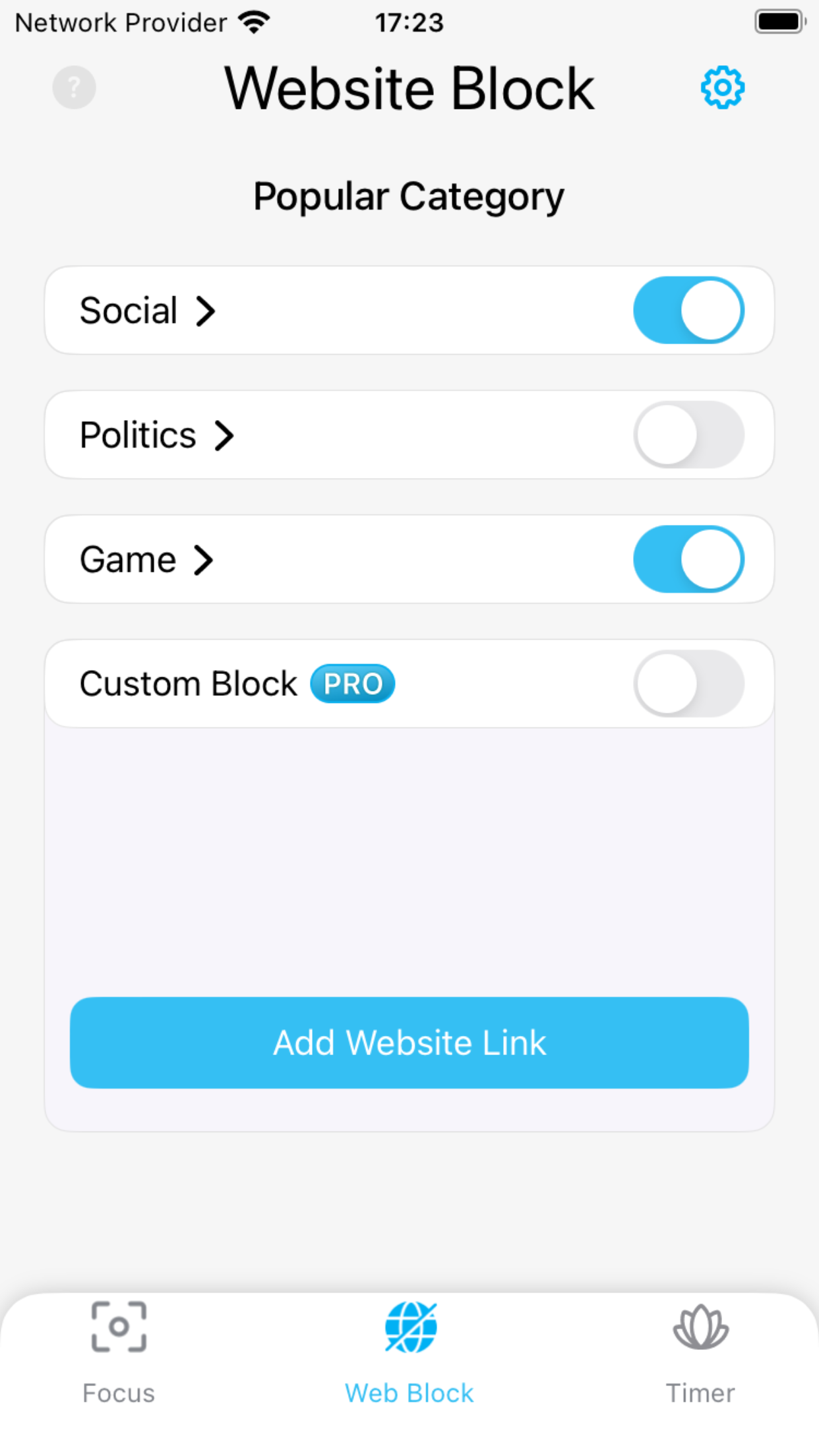This screenshot has height=1456, width=819.
Task: Select the Web Block globe icon
Action: 409,1327
